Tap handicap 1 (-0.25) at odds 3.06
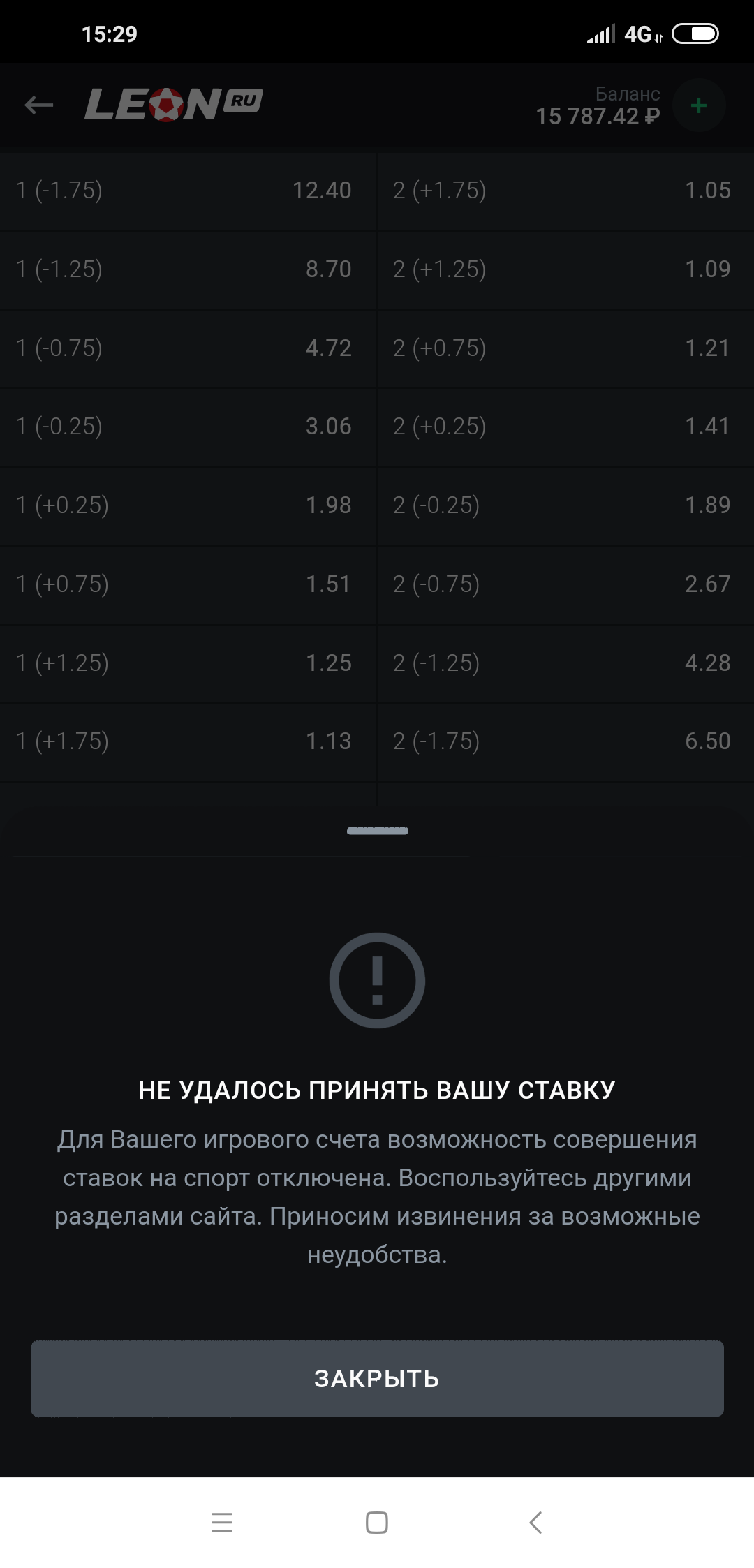The width and height of the screenshot is (754, 1568). [187, 427]
